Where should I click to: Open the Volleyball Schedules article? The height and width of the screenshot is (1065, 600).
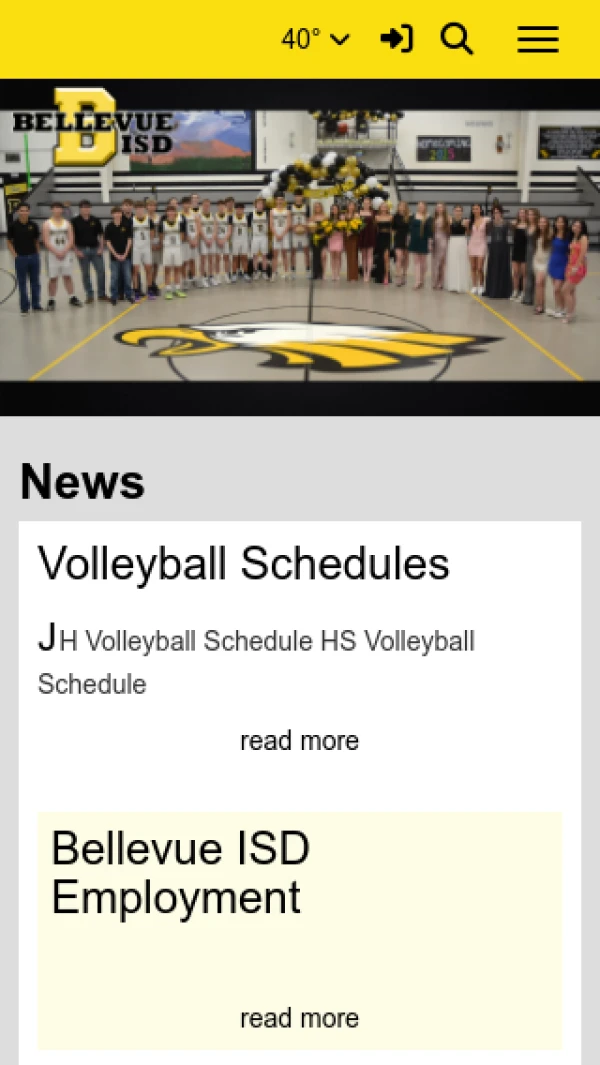(244, 564)
